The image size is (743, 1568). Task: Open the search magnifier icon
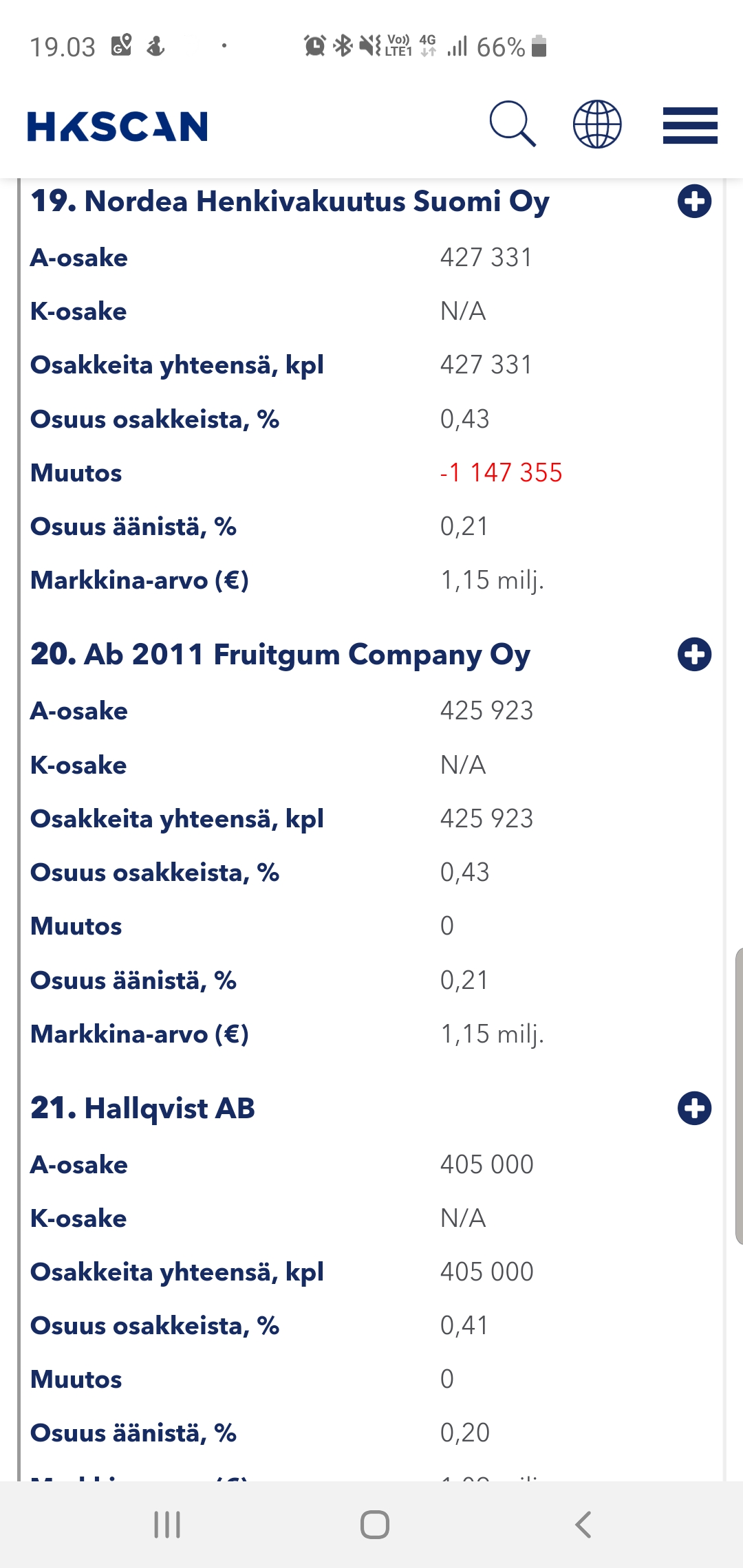pos(513,124)
